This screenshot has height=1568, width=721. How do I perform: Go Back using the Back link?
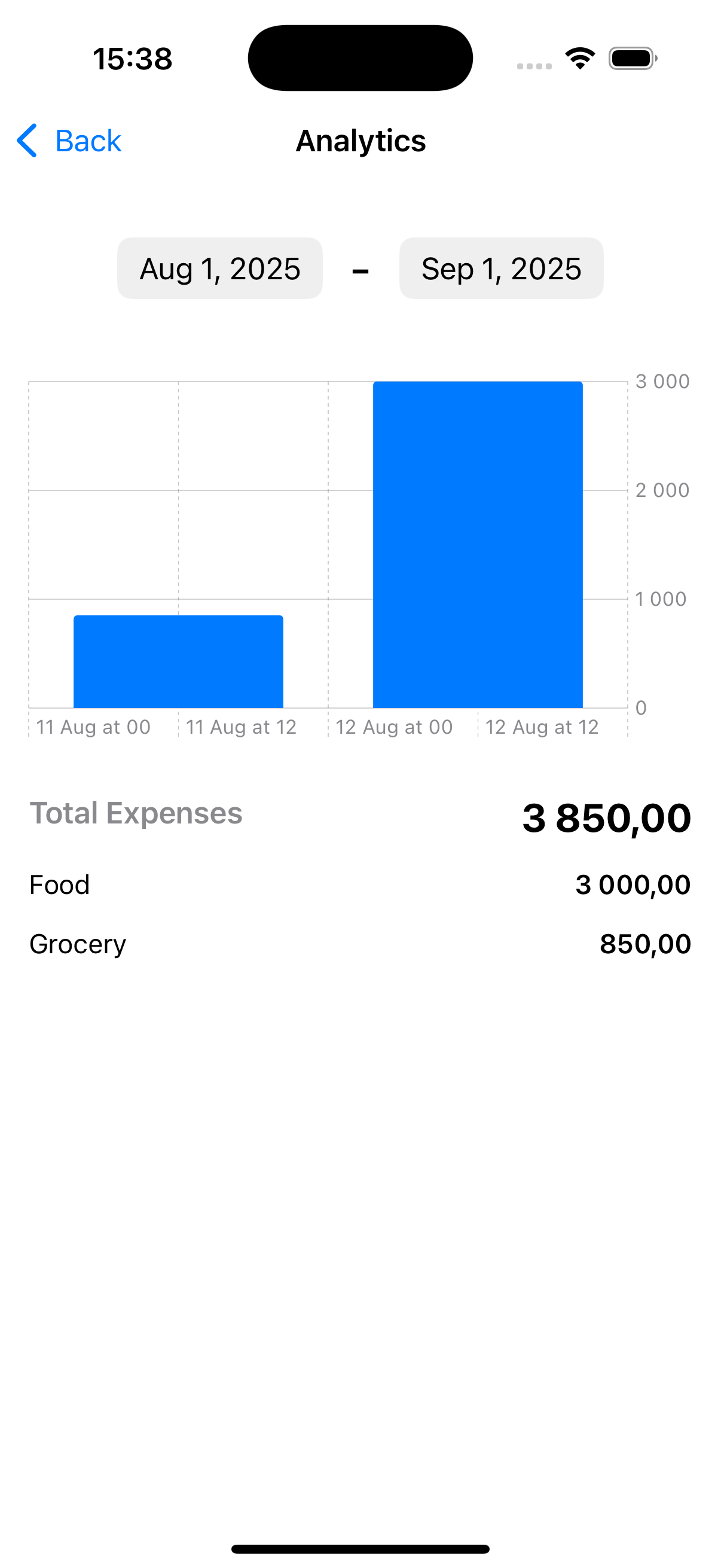coord(88,140)
